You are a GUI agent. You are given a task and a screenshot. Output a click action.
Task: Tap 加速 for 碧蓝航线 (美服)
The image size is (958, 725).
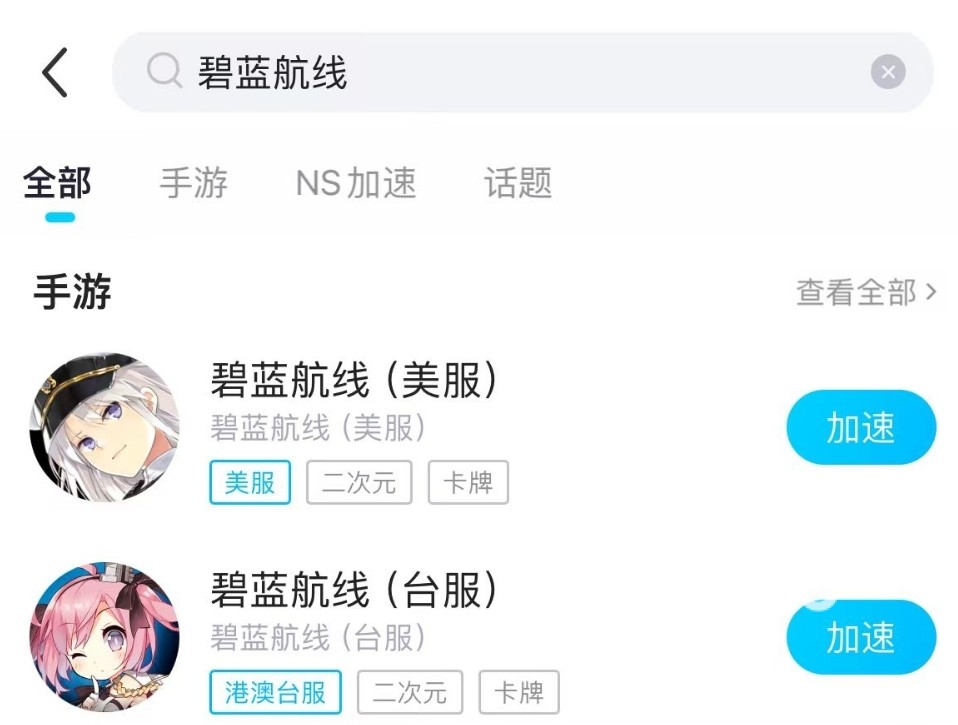coord(860,428)
